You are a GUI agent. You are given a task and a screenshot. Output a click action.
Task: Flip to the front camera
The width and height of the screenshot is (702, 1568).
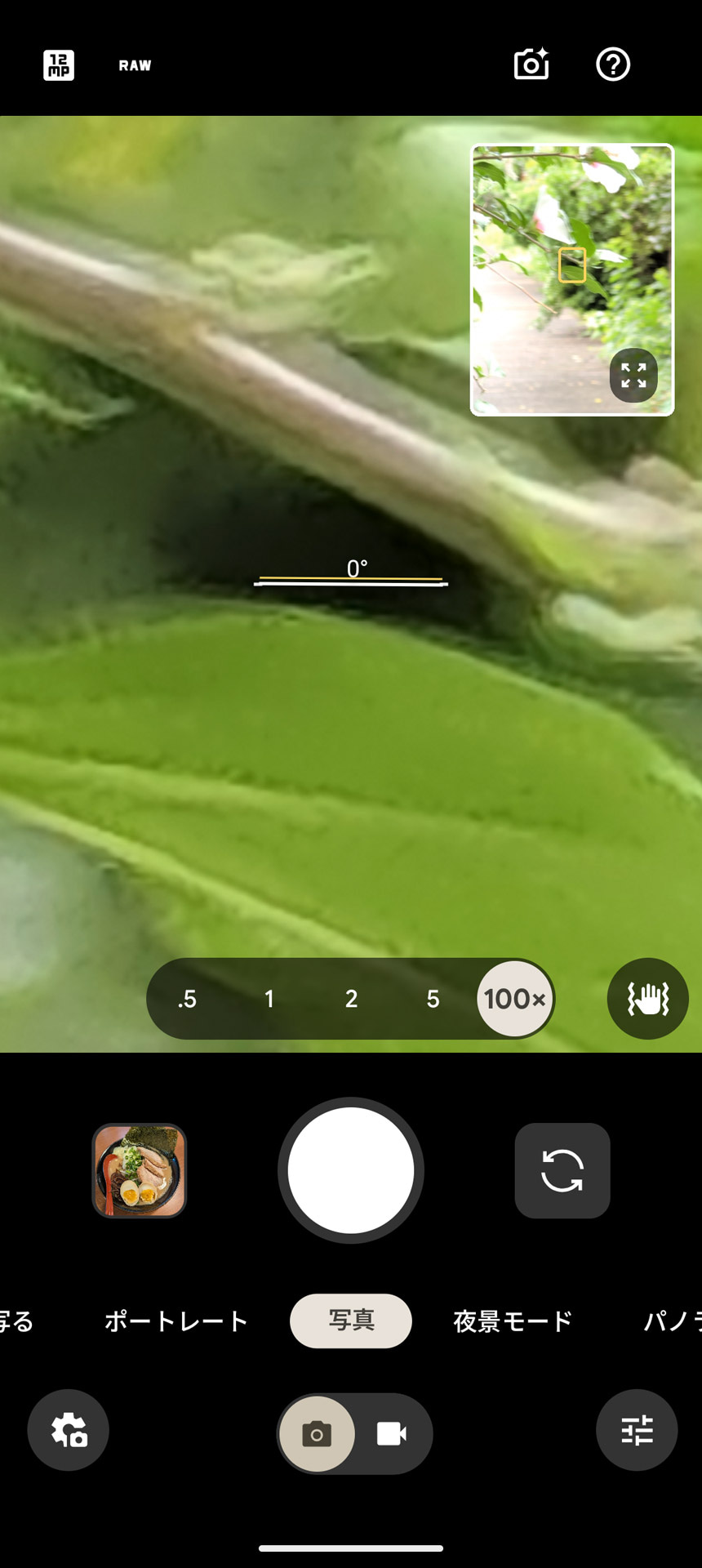coord(562,1170)
